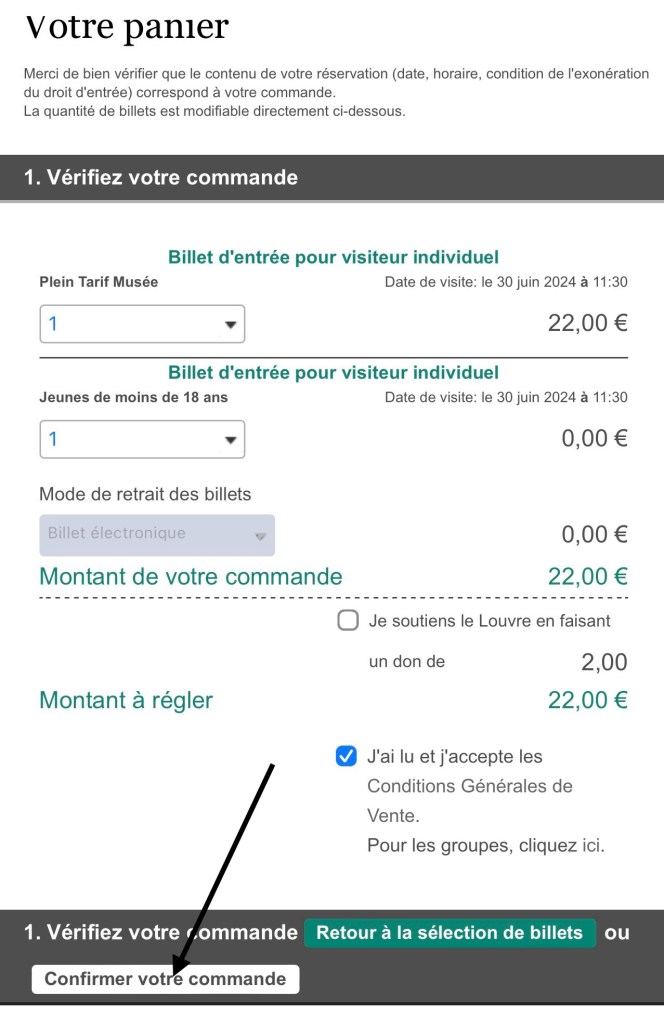Follow the 'ici' link for groups
The image size is (664, 1023).
coord(592,846)
